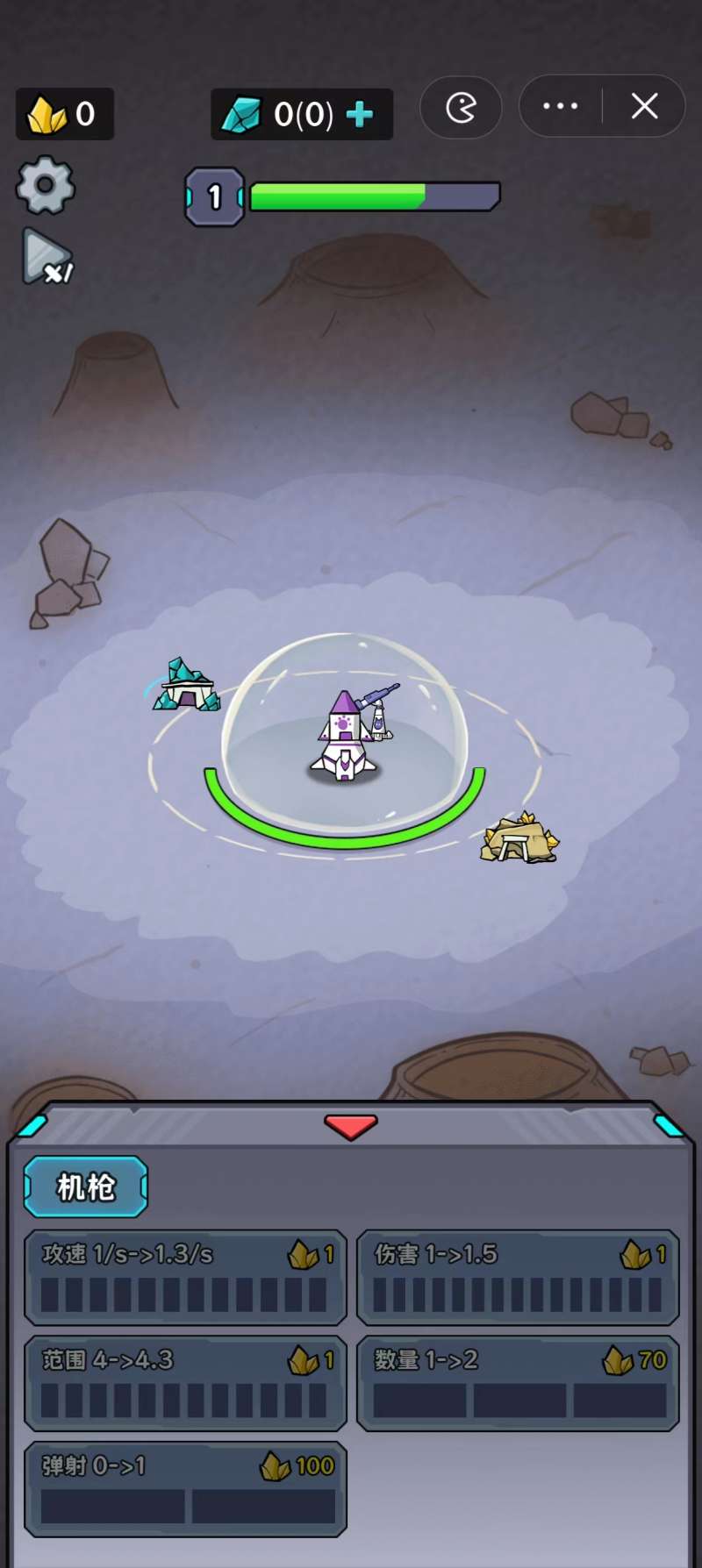Viewport: 702px width, 1568px height.
Task: Upgrade 范围 range to 4.3
Action: pyautogui.click(x=185, y=1382)
